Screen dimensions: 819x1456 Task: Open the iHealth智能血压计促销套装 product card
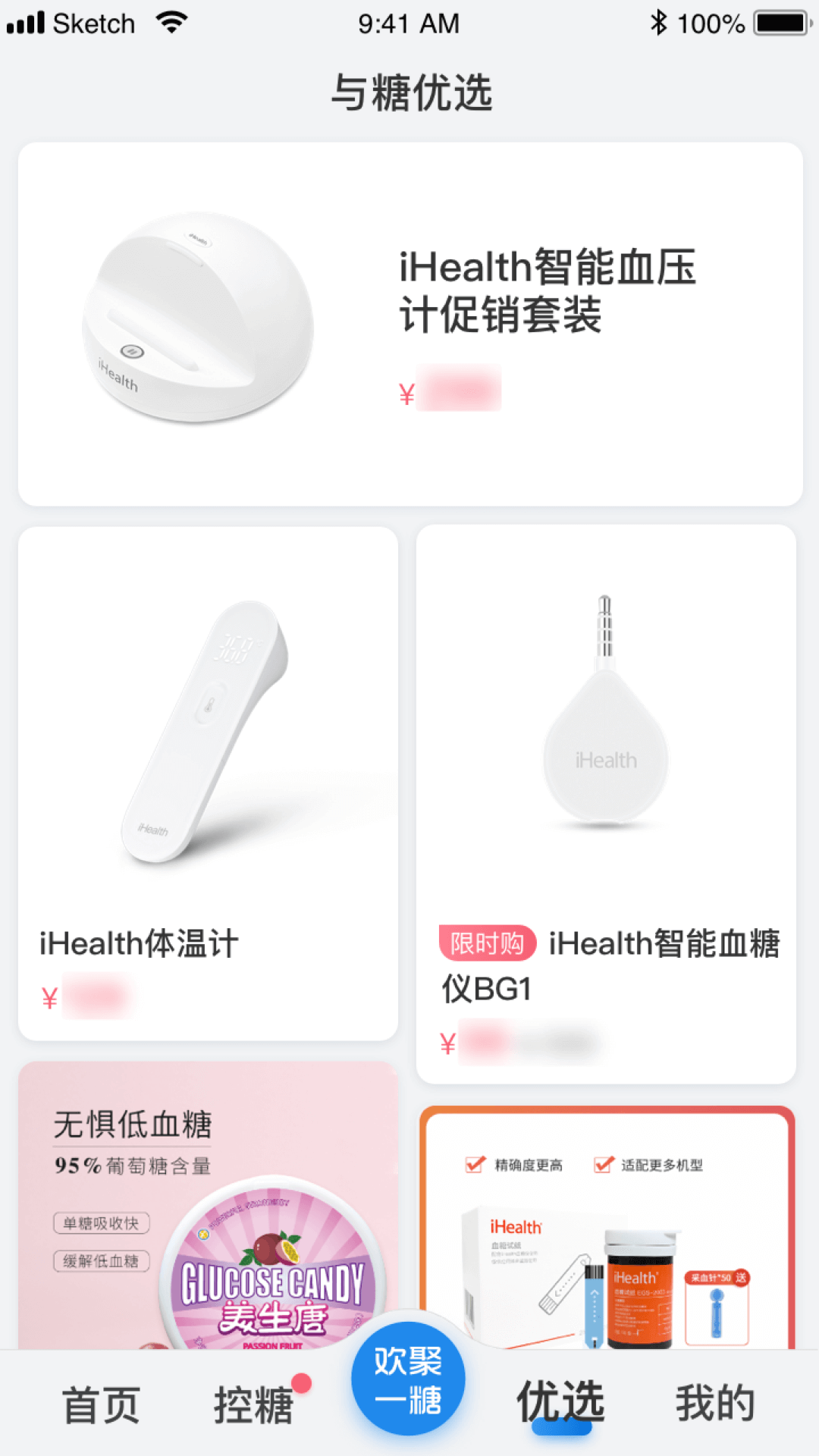(410, 325)
